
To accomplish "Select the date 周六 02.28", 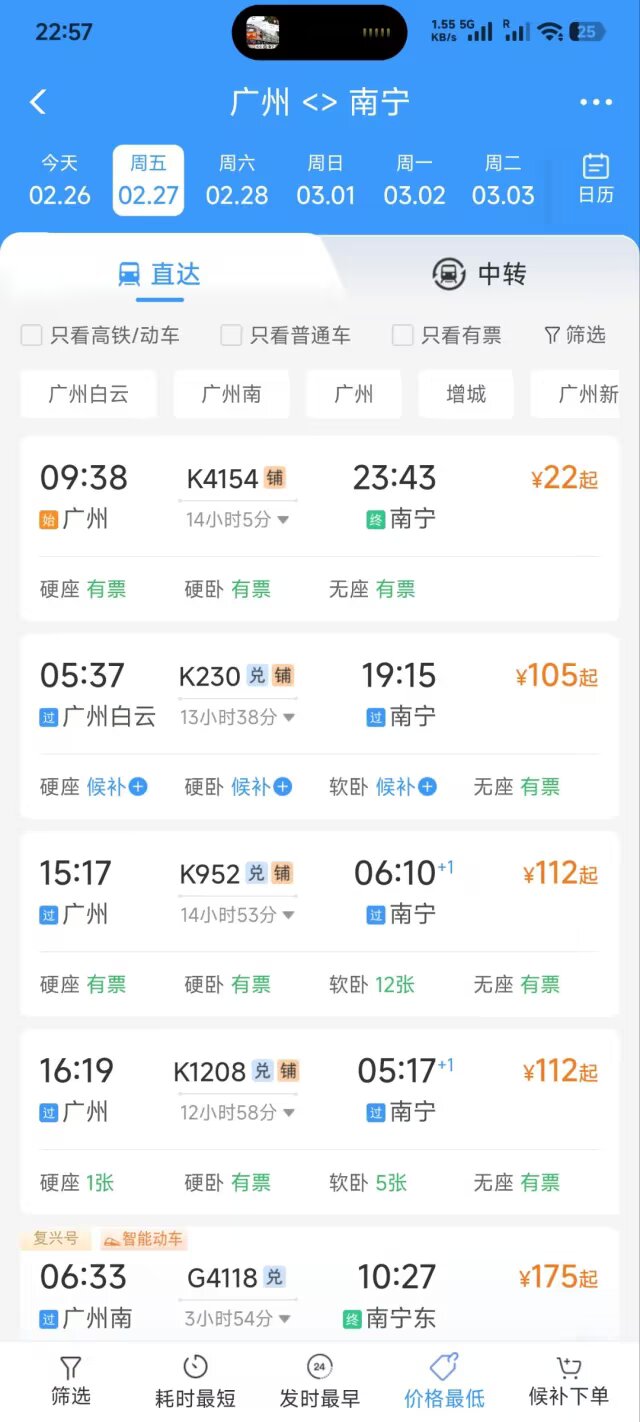I will pos(237,180).
